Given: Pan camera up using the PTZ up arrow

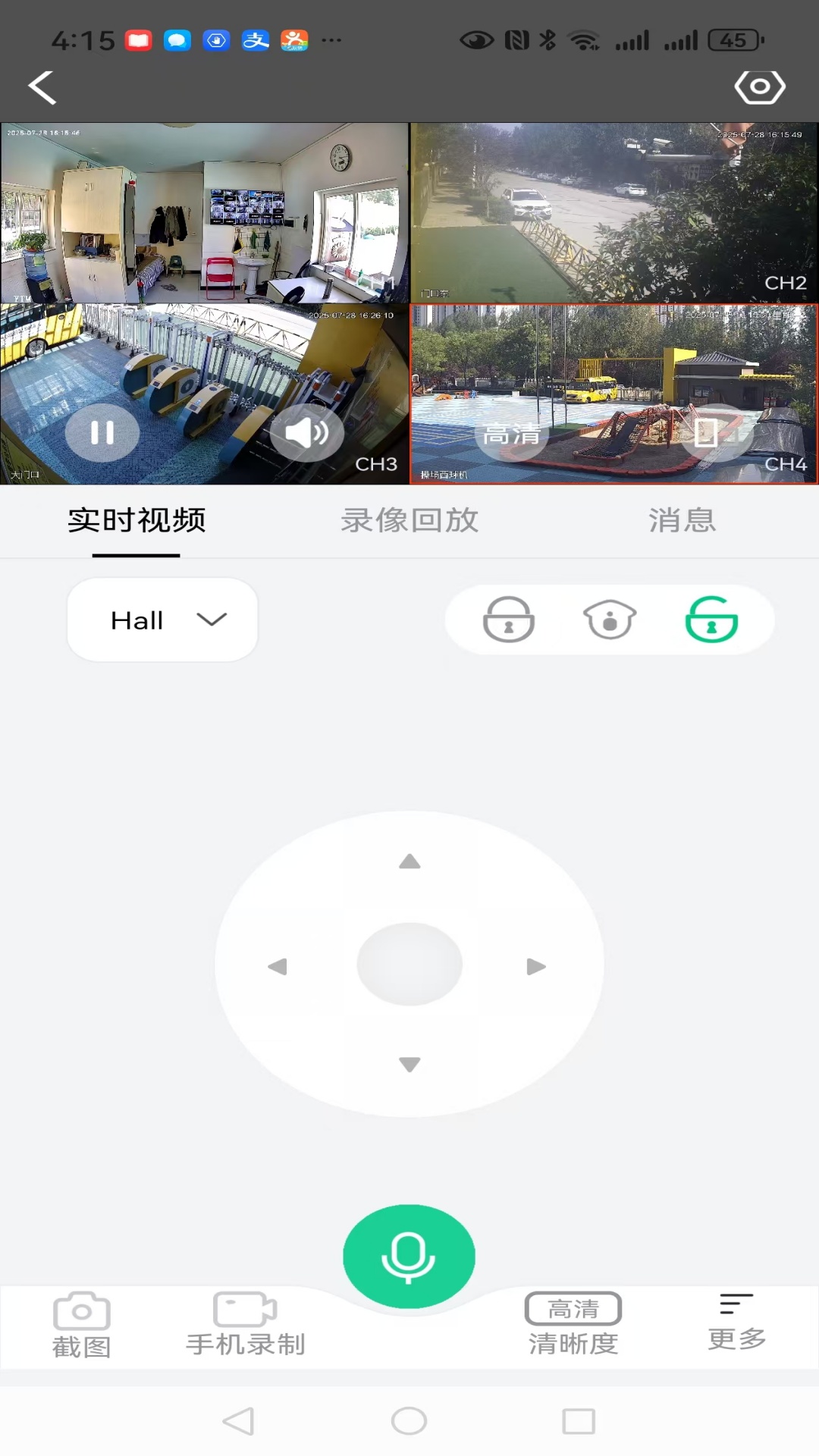Looking at the screenshot, I should 409,861.
